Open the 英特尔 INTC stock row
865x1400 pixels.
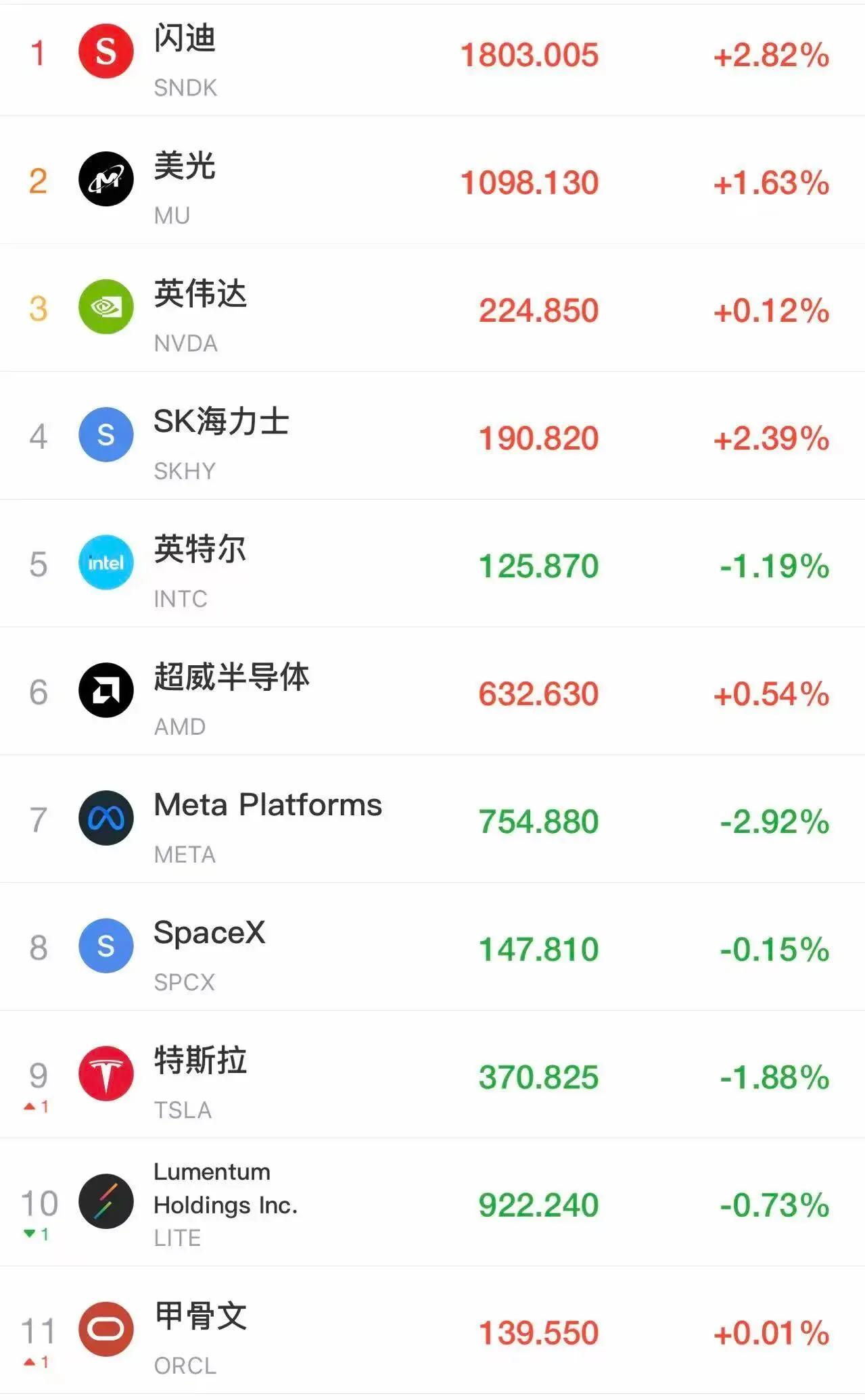432,563
